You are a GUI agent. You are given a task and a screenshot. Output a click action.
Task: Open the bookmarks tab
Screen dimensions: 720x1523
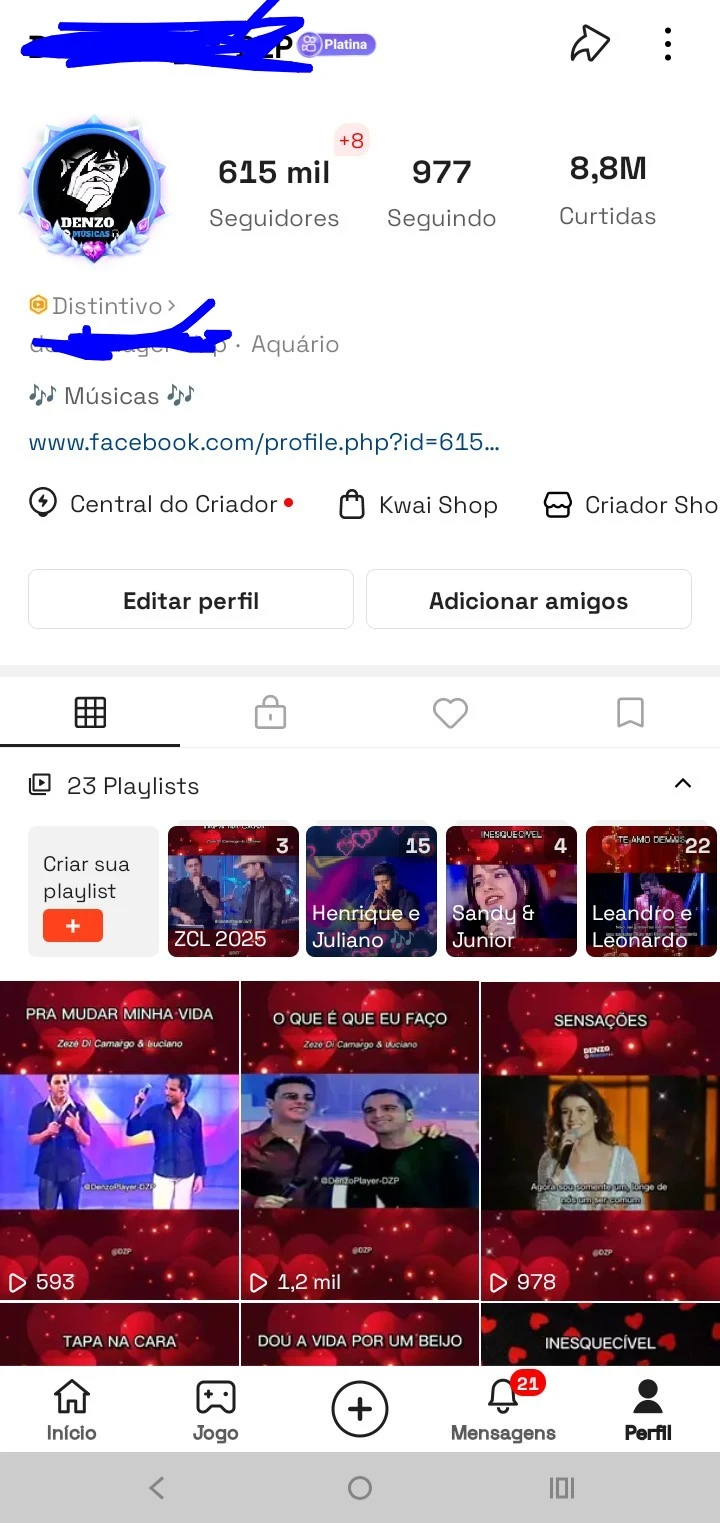point(630,712)
